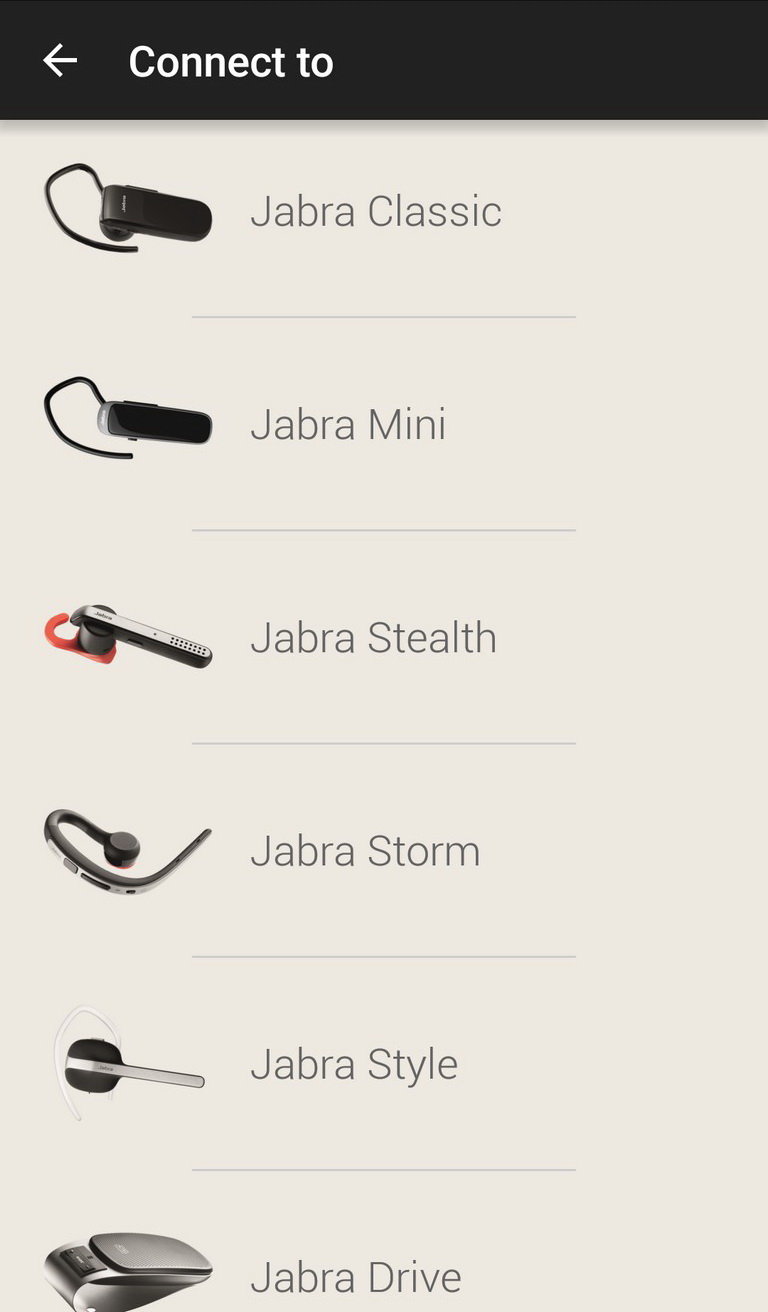Go back using the arrow icon
The width and height of the screenshot is (768, 1312).
(x=60, y=61)
